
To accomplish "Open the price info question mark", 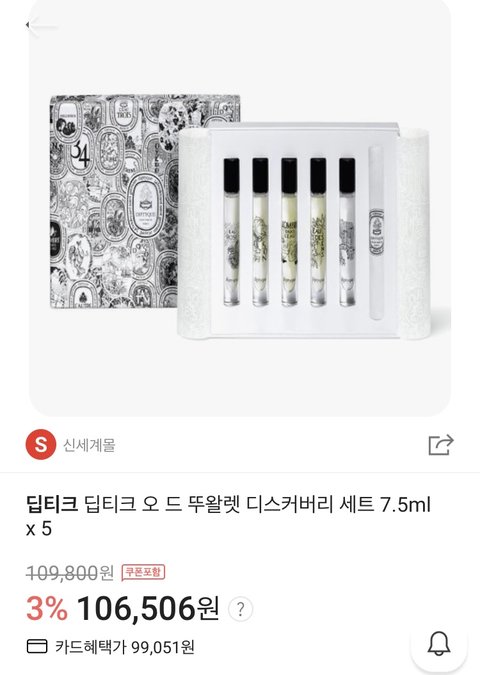I will [x=240, y=609].
